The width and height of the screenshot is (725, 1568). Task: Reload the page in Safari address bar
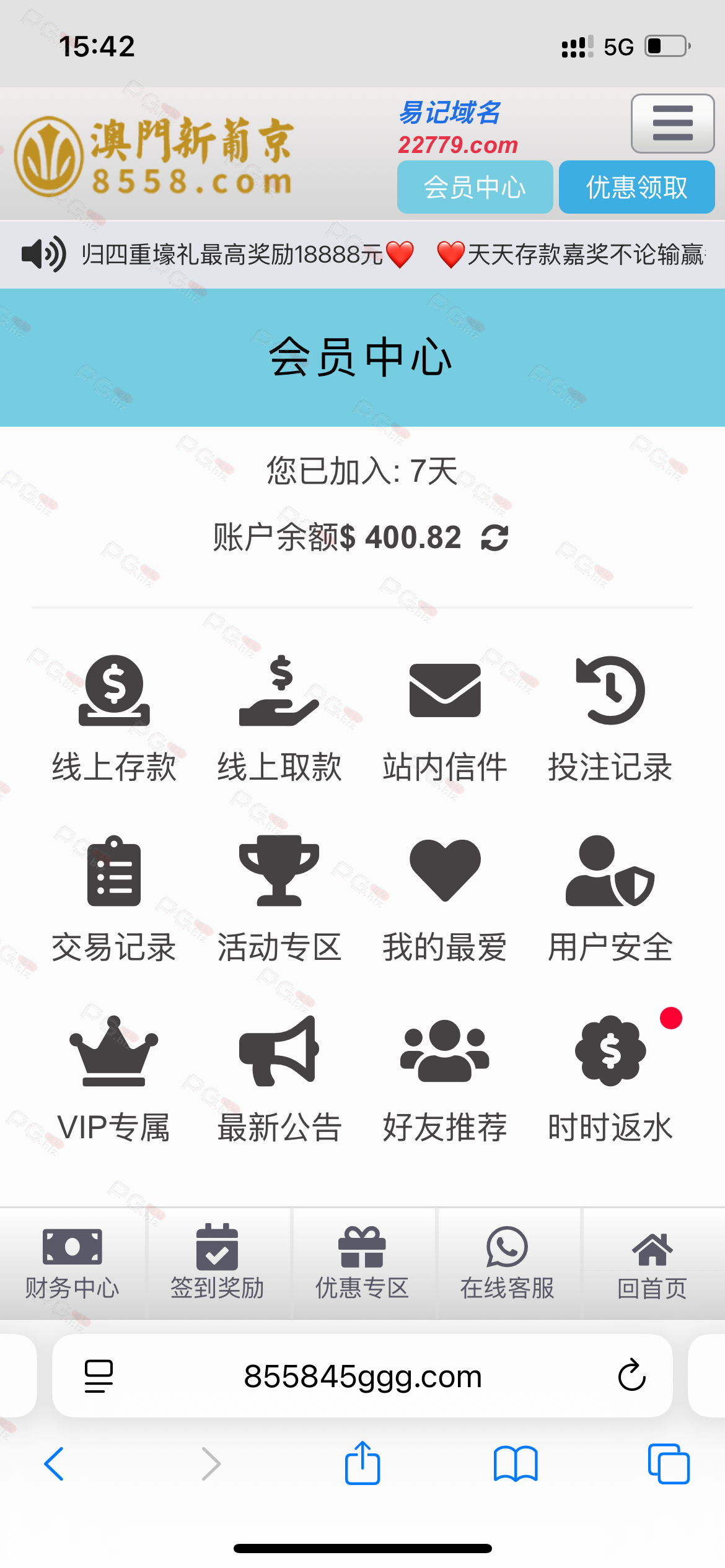[631, 1375]
